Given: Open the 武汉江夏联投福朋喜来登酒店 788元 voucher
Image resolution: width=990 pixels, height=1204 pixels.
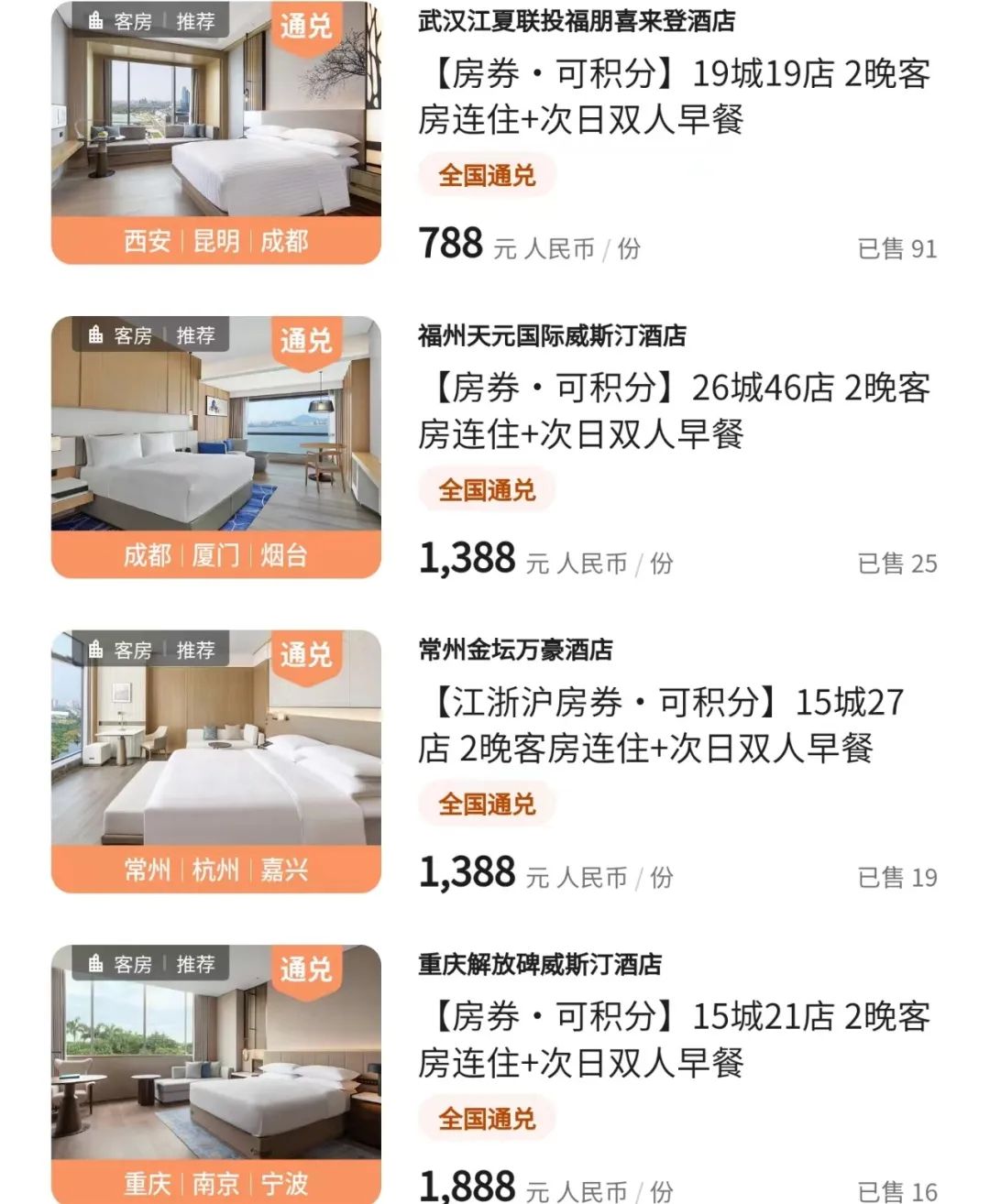Looking at the screenshot, I should [x=674, y=96].
